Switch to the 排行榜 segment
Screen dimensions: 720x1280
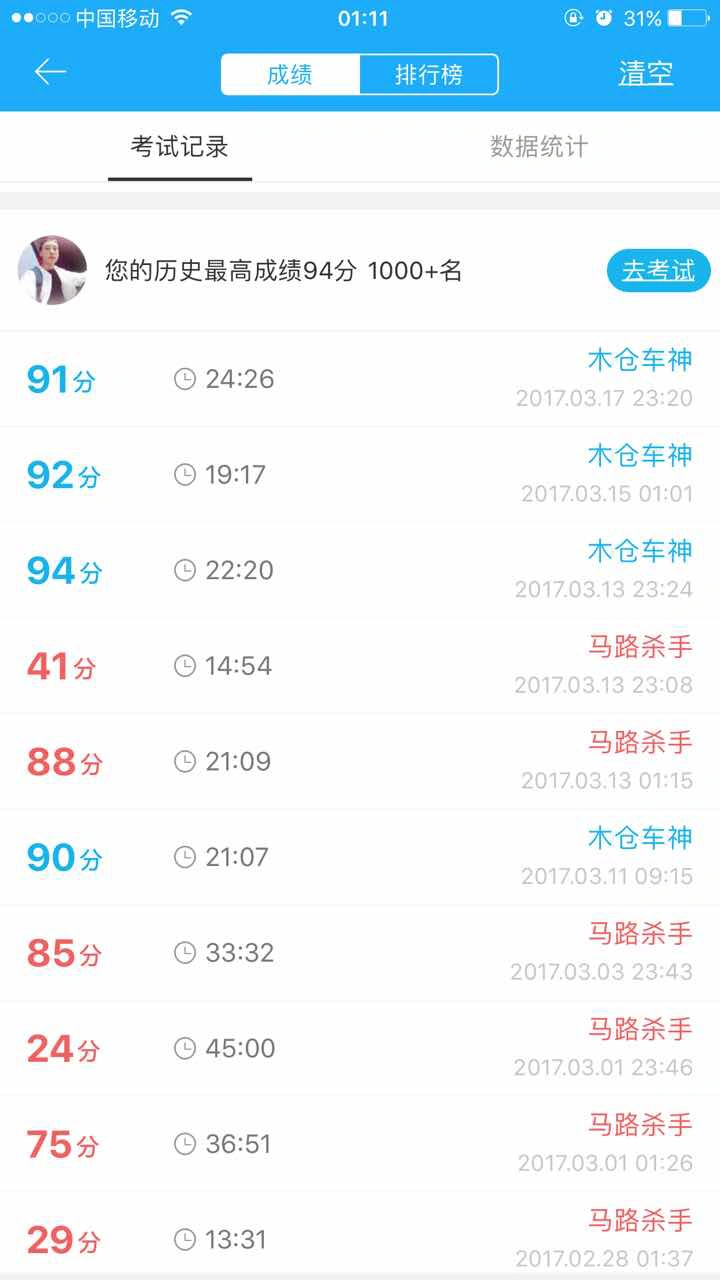[428, 75]
